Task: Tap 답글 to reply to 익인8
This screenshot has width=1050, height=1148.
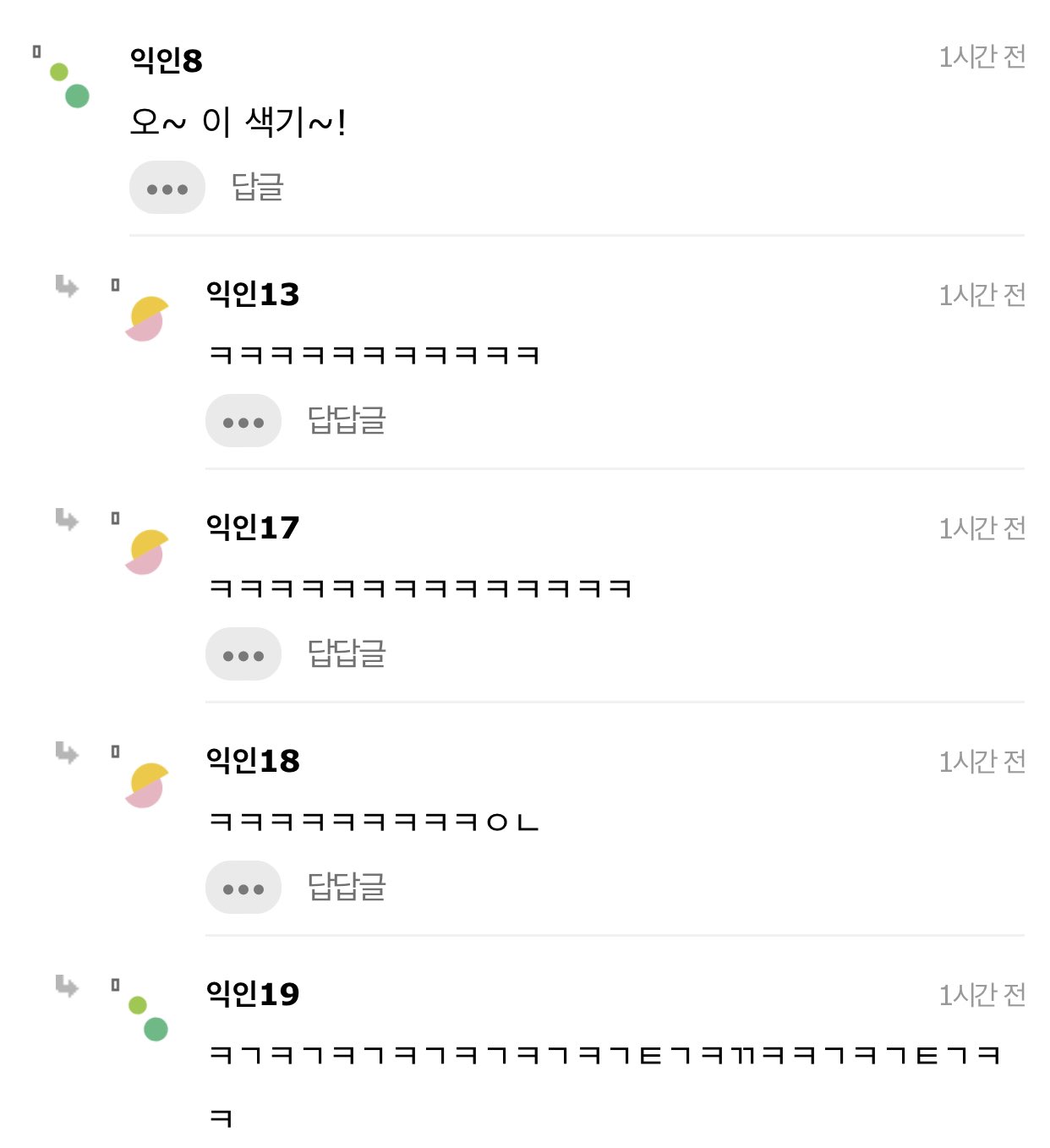Action: click(x=258, y=187)
